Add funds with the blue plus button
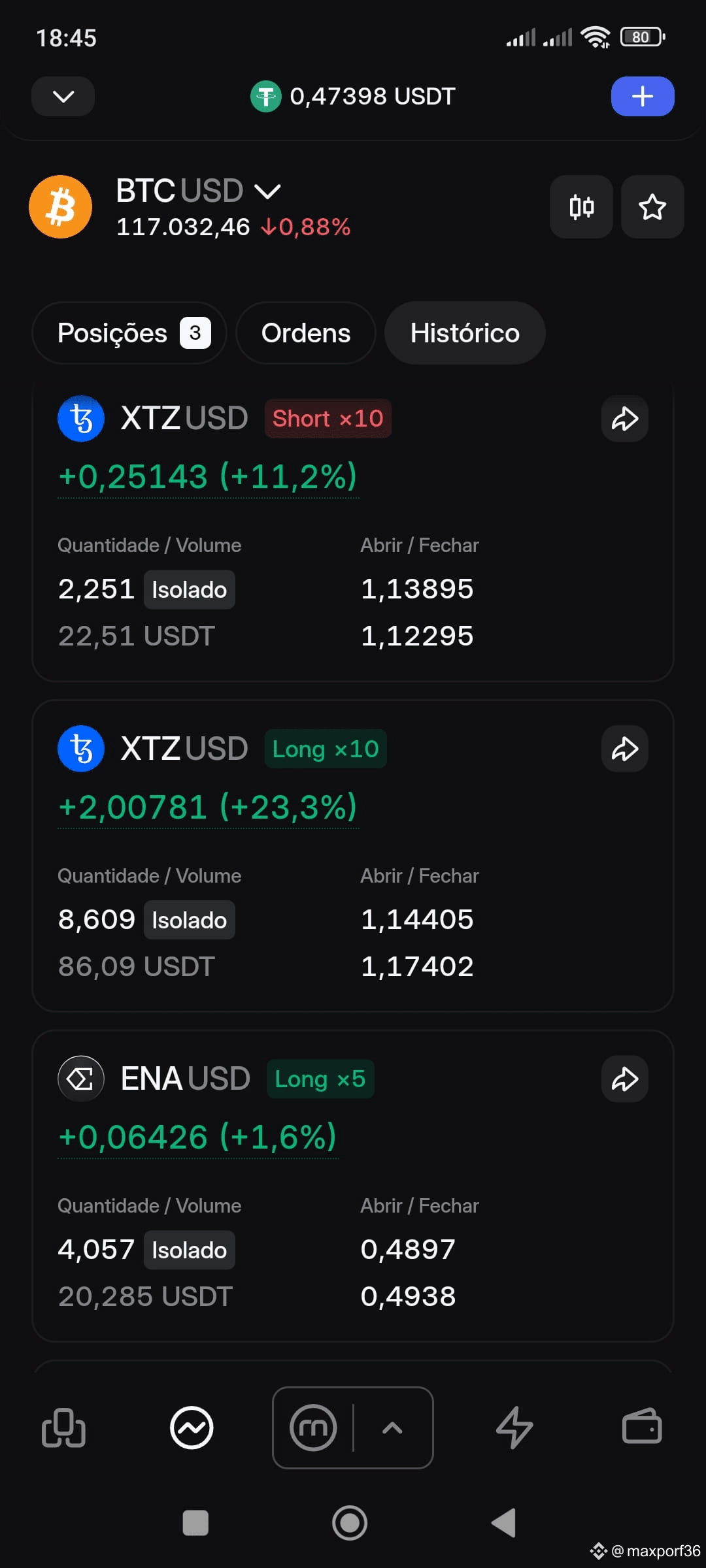The width and height of the screenshot is (706, 1568). (643, 97)
